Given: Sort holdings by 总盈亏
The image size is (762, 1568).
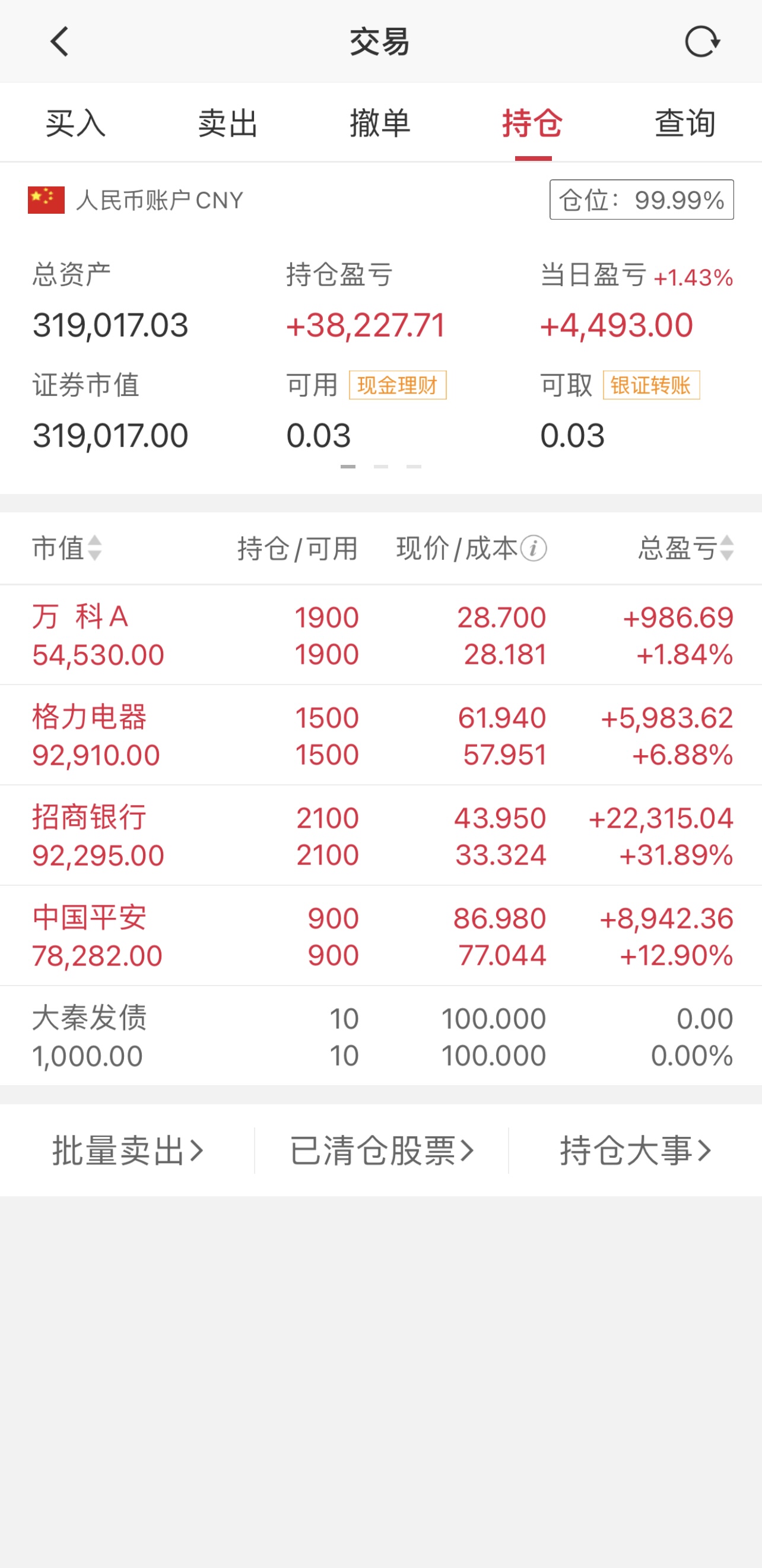Looking at the screenshot, I should pyautogui.click(x=686, y=548).
